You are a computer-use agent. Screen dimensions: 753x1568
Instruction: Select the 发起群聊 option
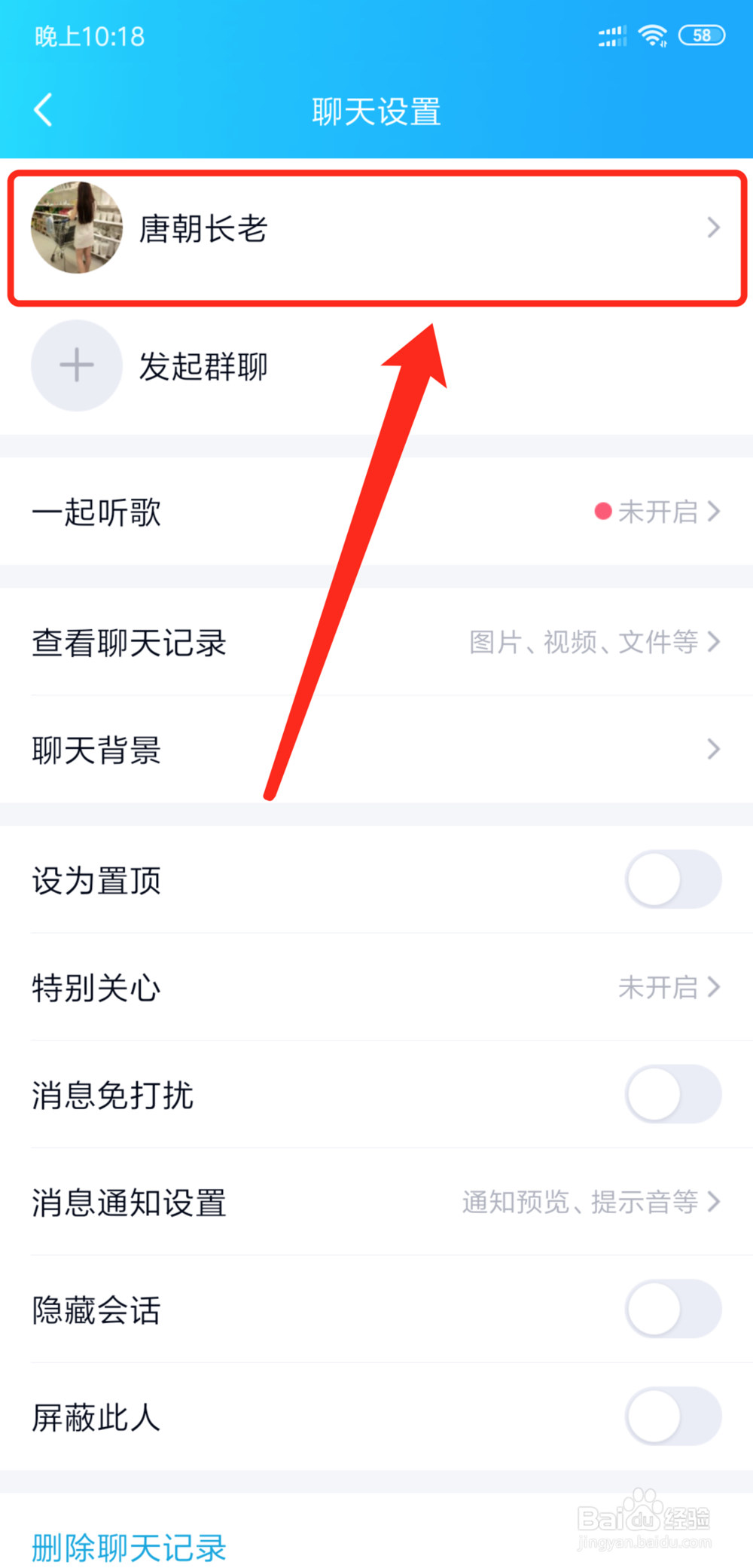pos(204,366)
